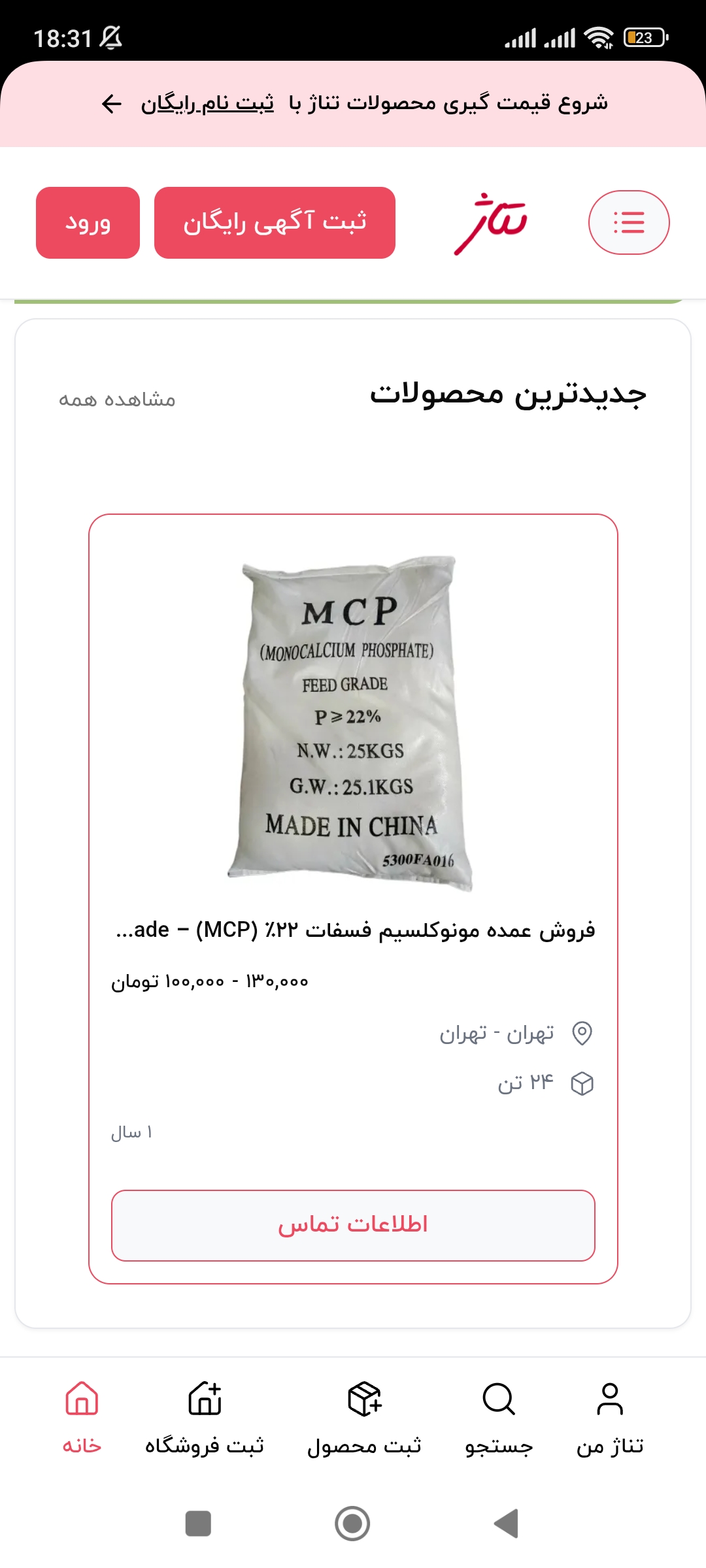Open the hamburger menu icon
This screenshot has height=1568, width=706.
[629, 221]
